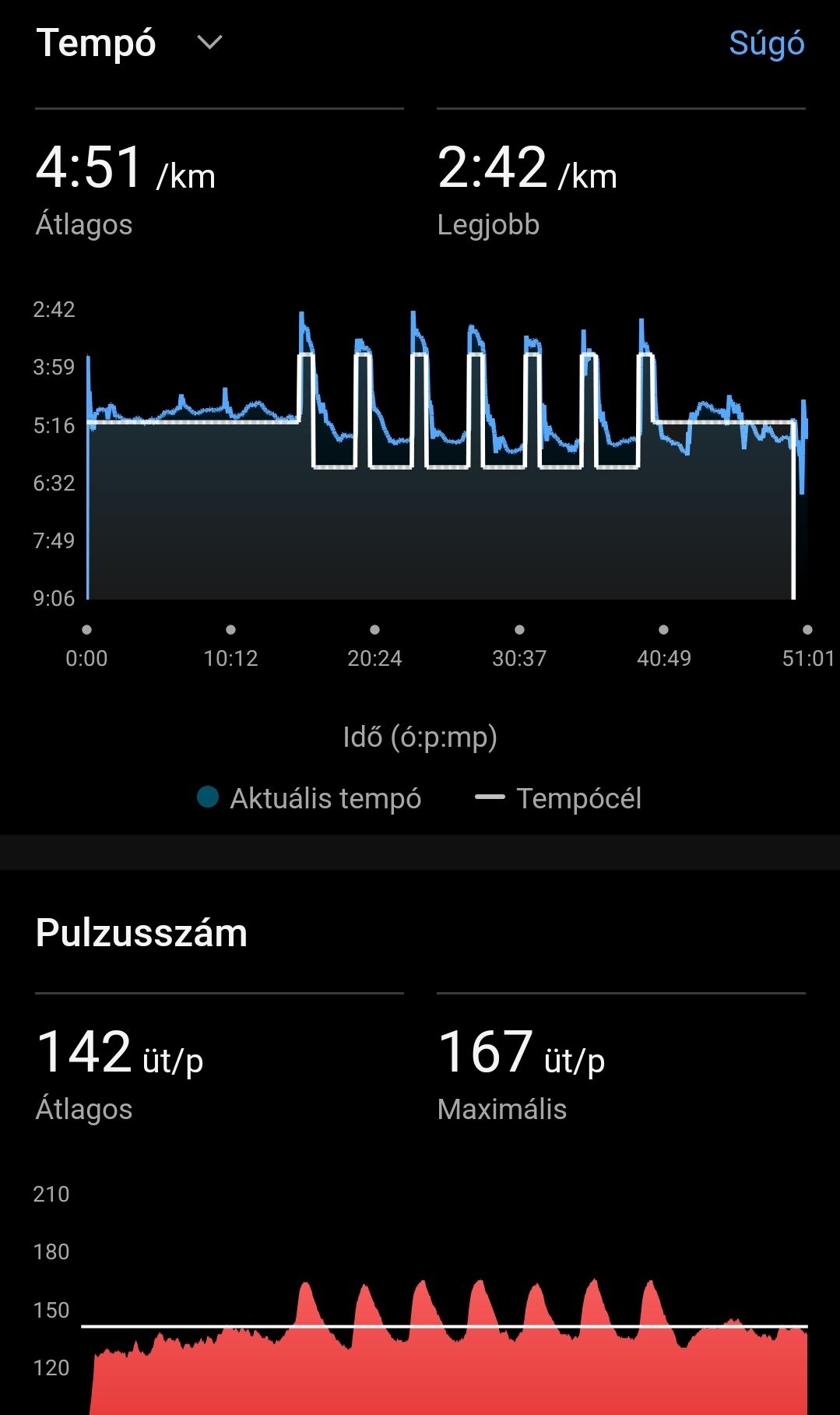Image resolution: width=840 pixels, height=1415 pixels.
Task: Expand the Tempó chart type dropdown
Action: 209,42
